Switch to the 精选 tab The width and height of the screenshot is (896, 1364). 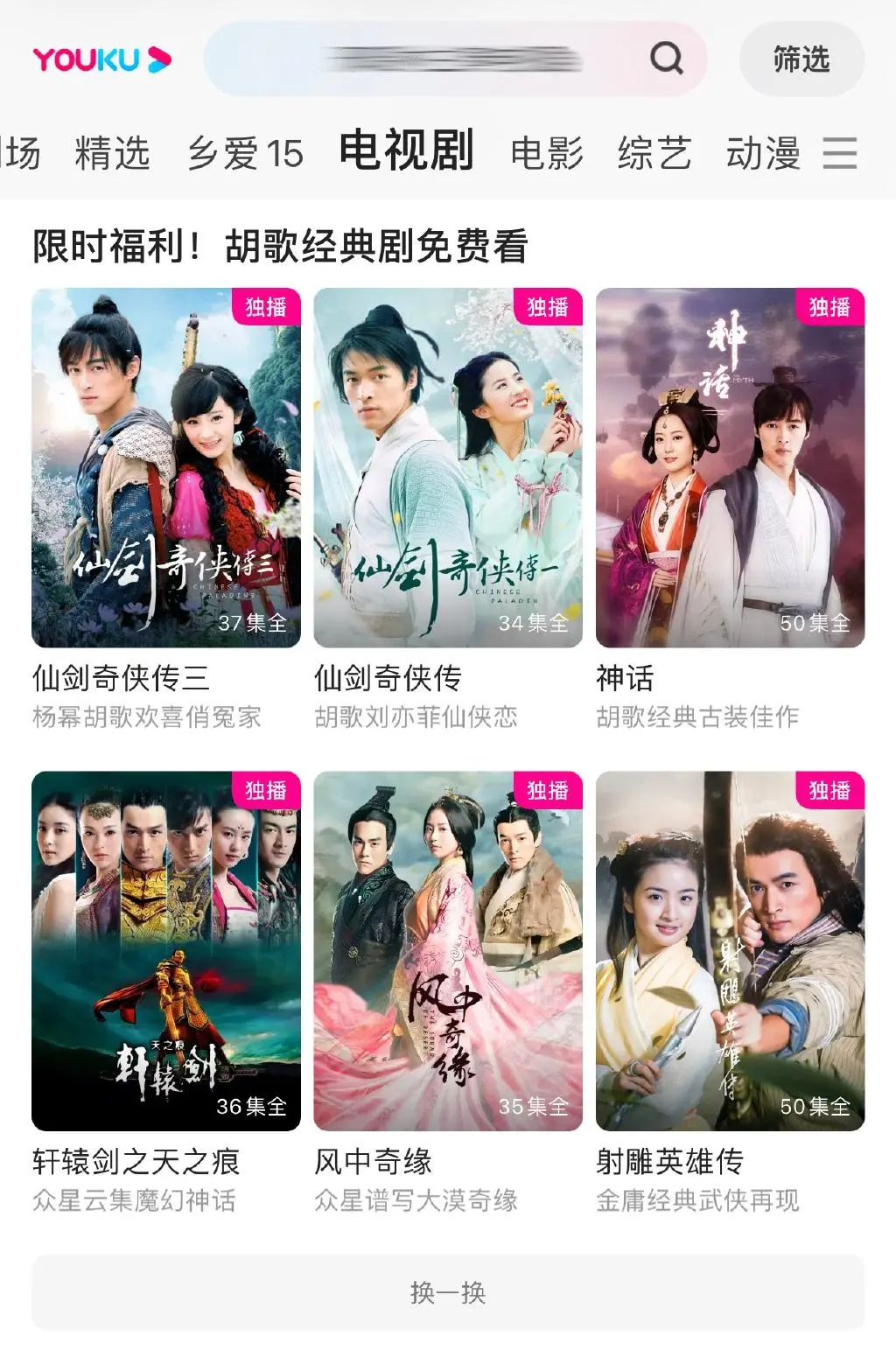(112, 153)
